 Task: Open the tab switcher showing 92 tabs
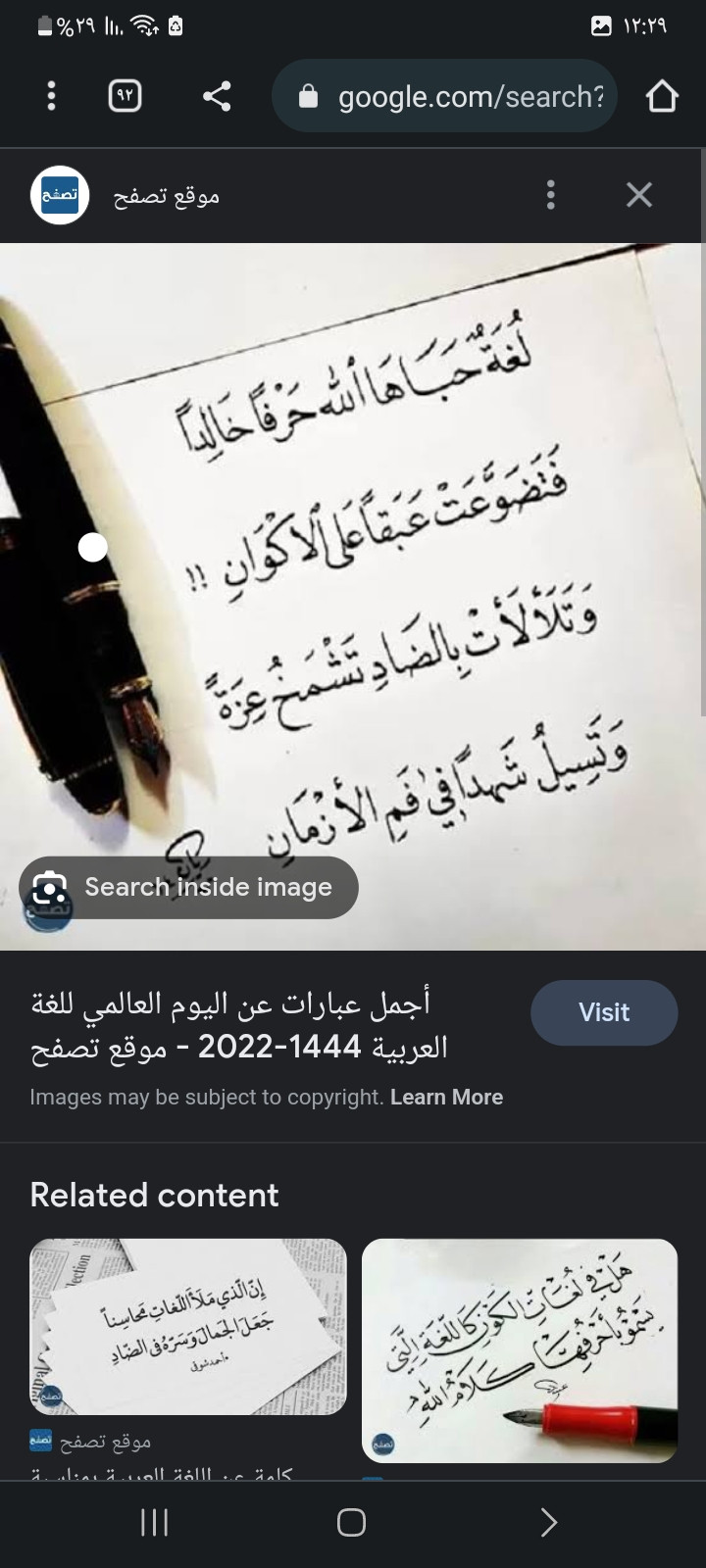point(125,96)
